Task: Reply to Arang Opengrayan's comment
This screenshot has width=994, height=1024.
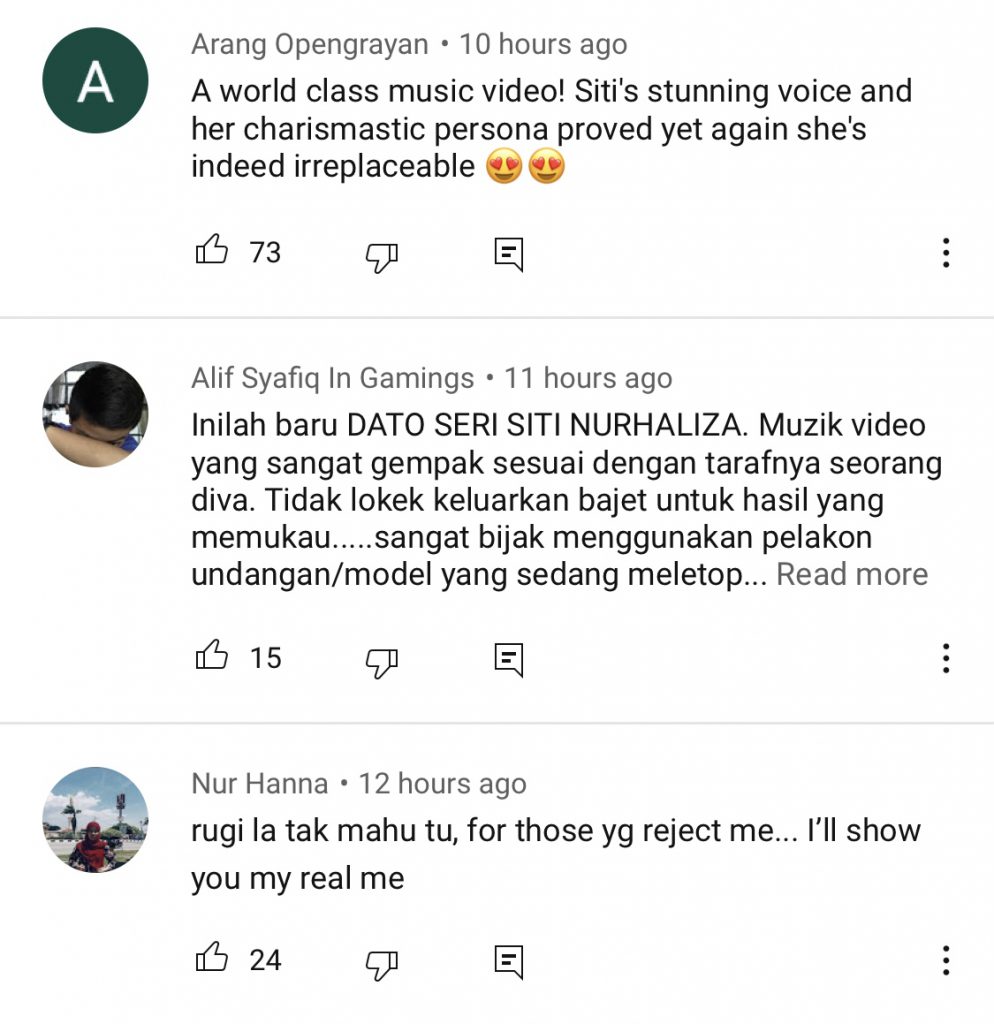Action: tap(509, 254)
